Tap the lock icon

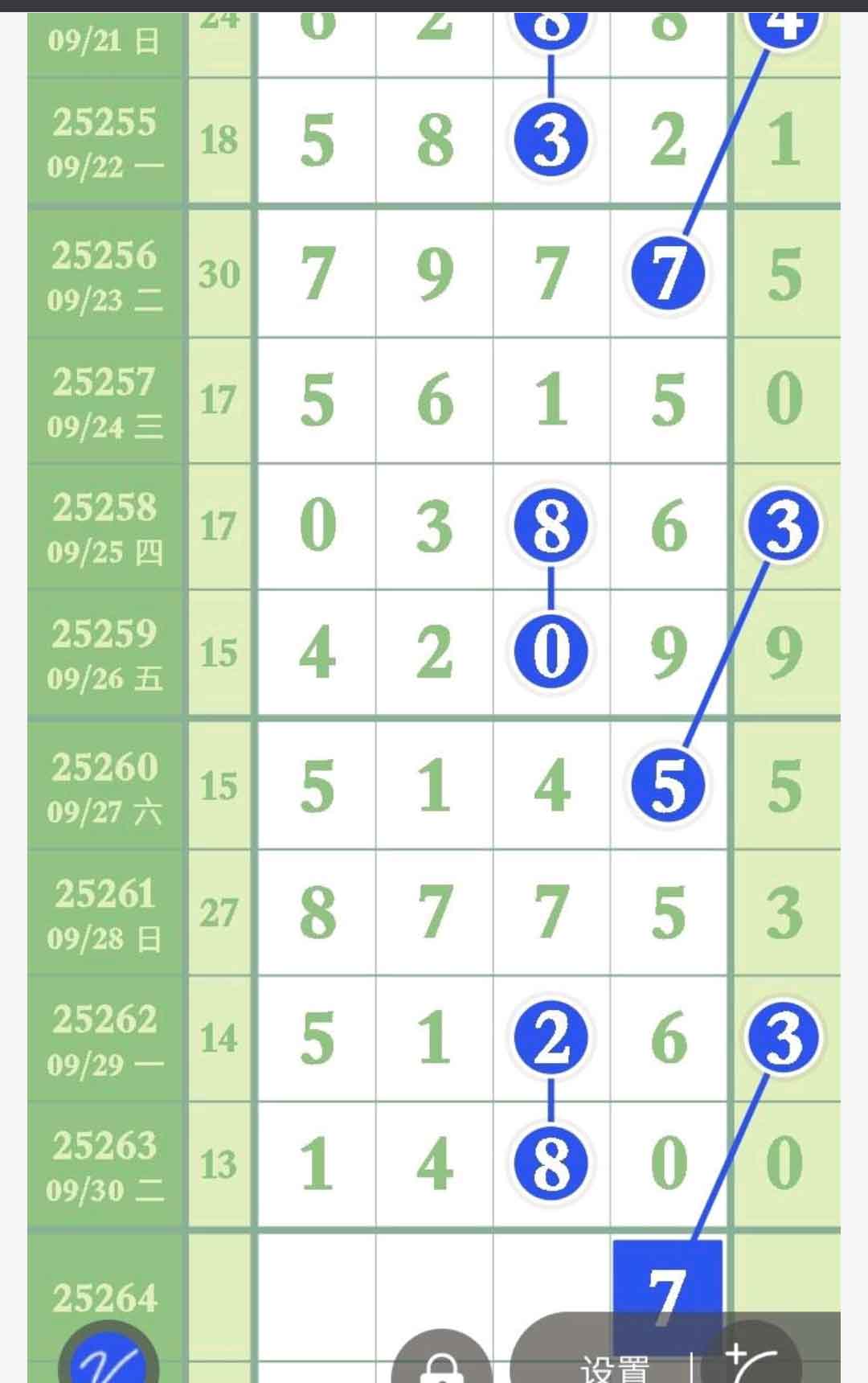(441, 1366)
